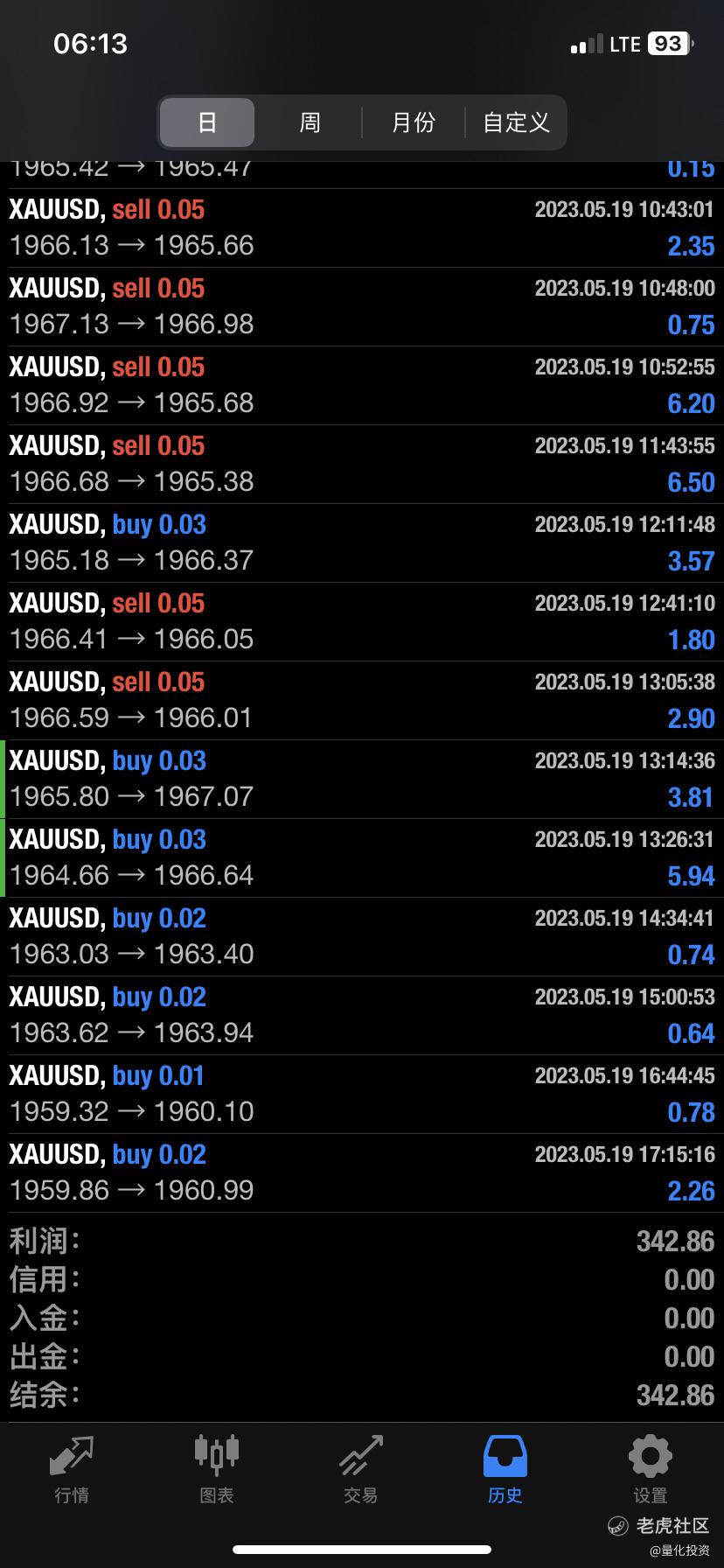Viewport: 724px width, 1568px height.
Task: Show details of trade at 11:43:55
Action: pos(362,465)
